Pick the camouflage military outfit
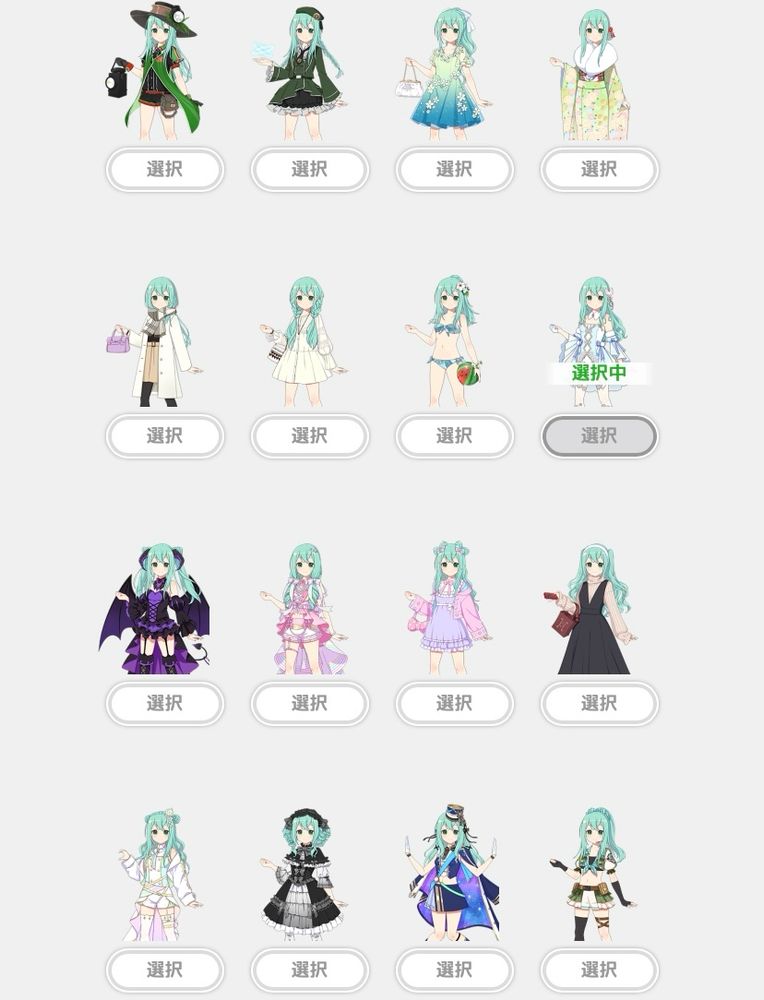This screenshot has height=1000, width=764. coord(599,969)
